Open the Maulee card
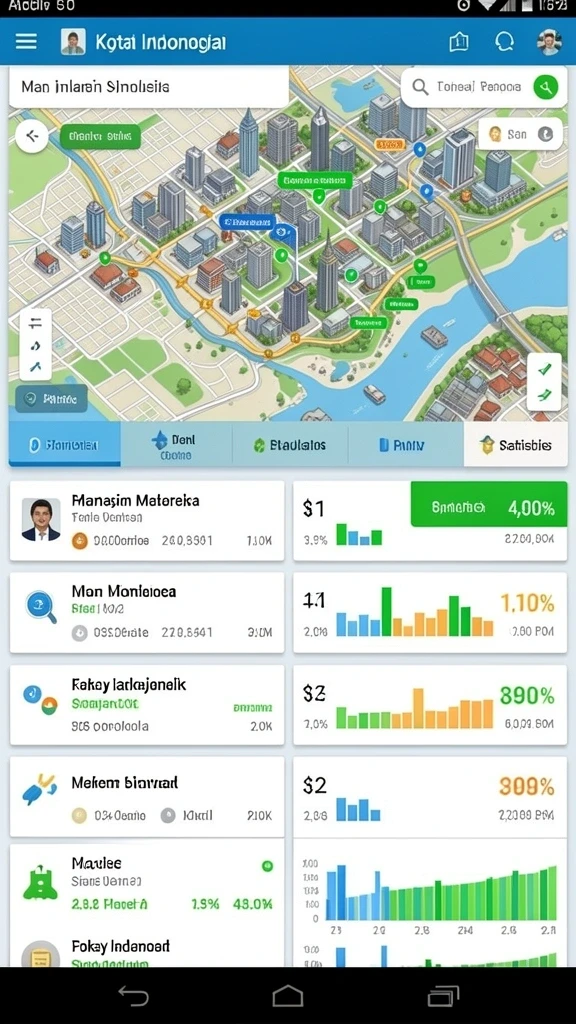 point(147,885)
